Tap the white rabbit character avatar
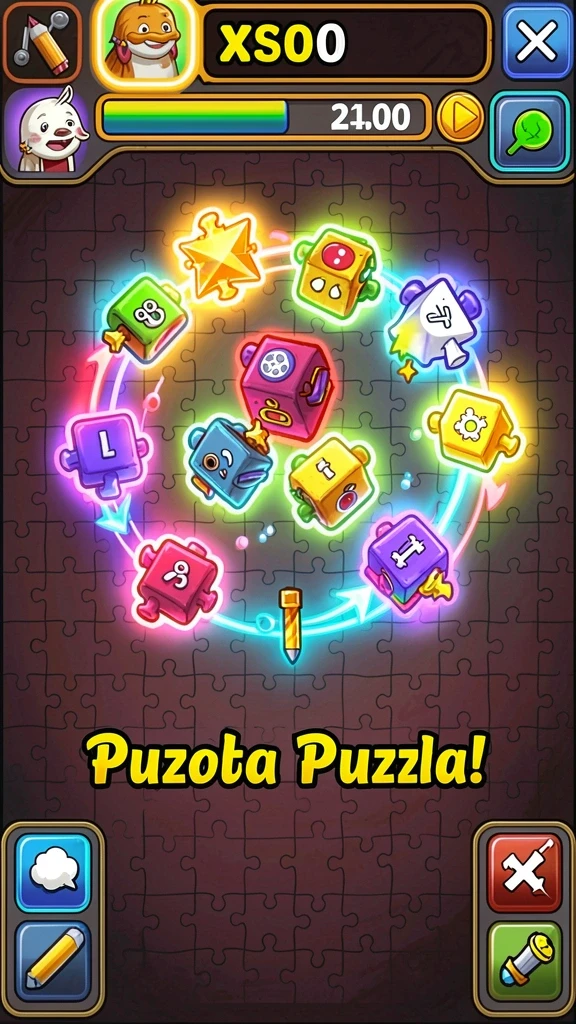 pyautogui.click(x=47, y=131)
